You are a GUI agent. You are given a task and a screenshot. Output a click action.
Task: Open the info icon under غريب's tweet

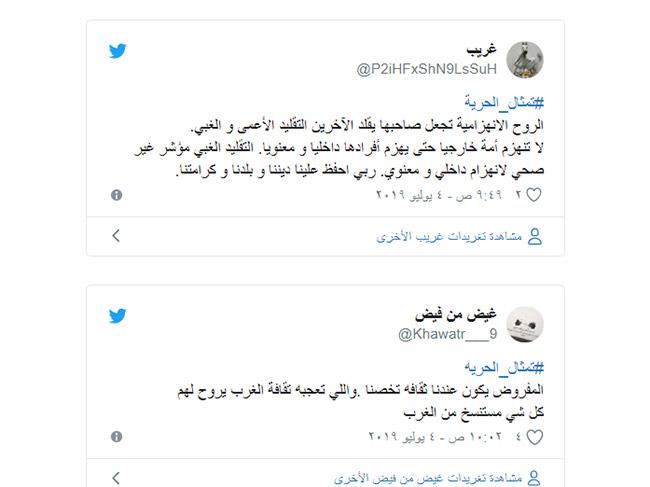point(117,195)
